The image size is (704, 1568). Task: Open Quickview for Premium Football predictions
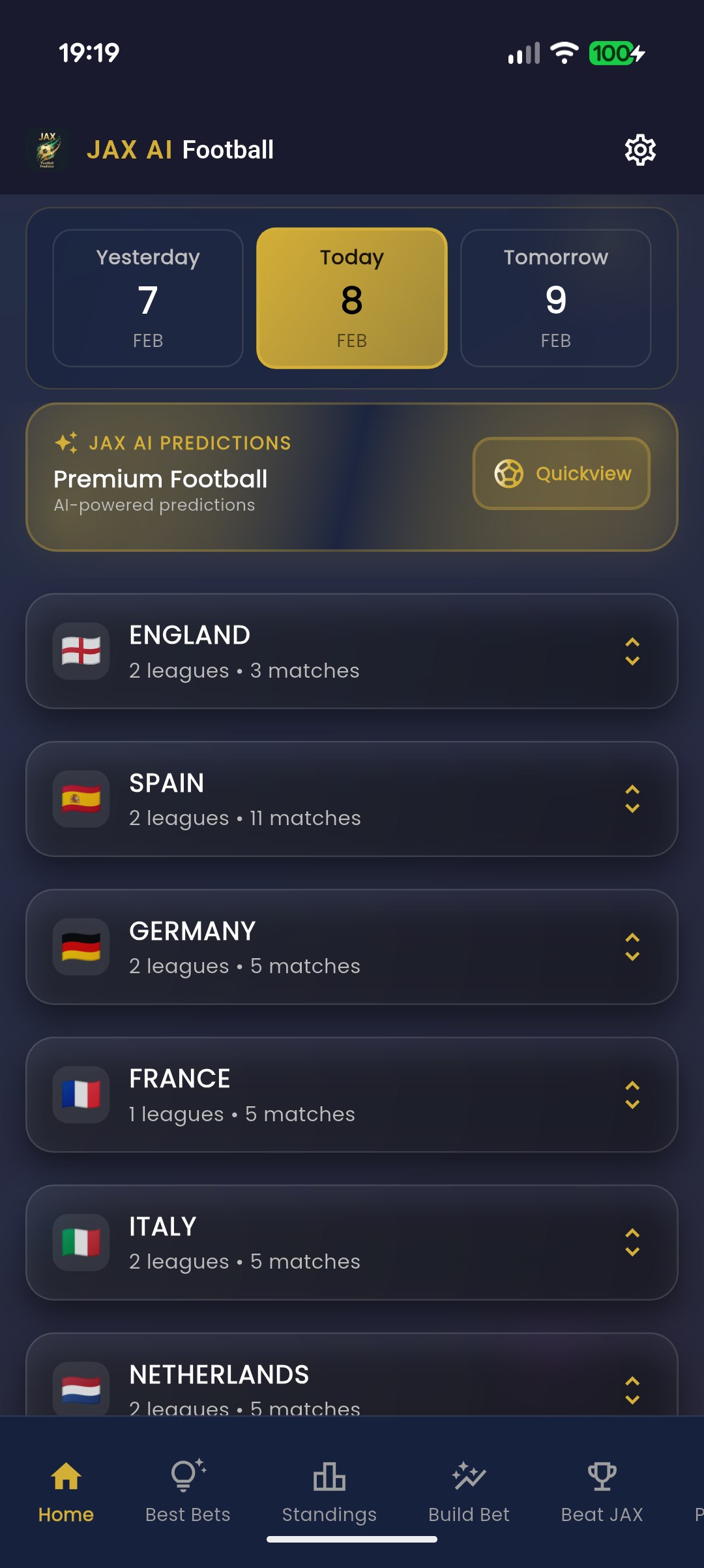[x=561, y=473]
